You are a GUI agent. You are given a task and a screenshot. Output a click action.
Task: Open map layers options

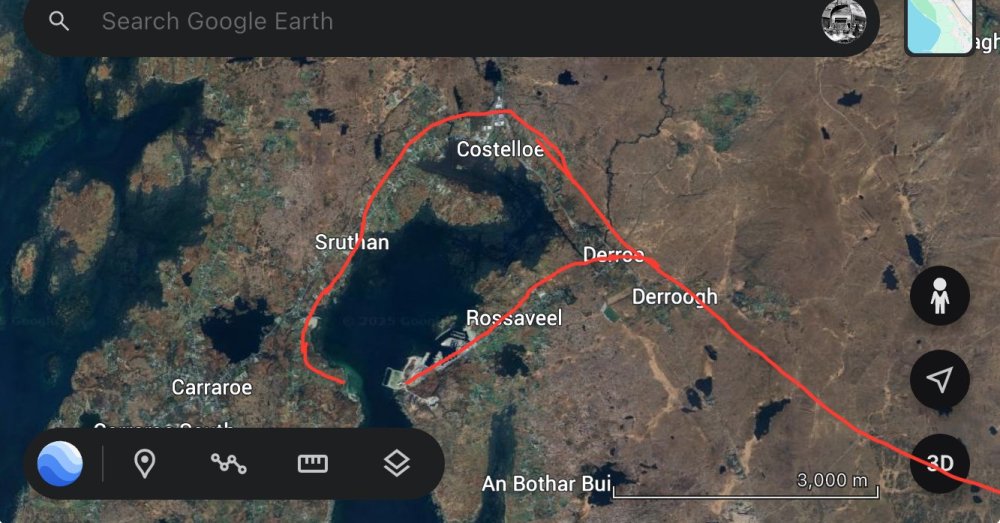397,464
